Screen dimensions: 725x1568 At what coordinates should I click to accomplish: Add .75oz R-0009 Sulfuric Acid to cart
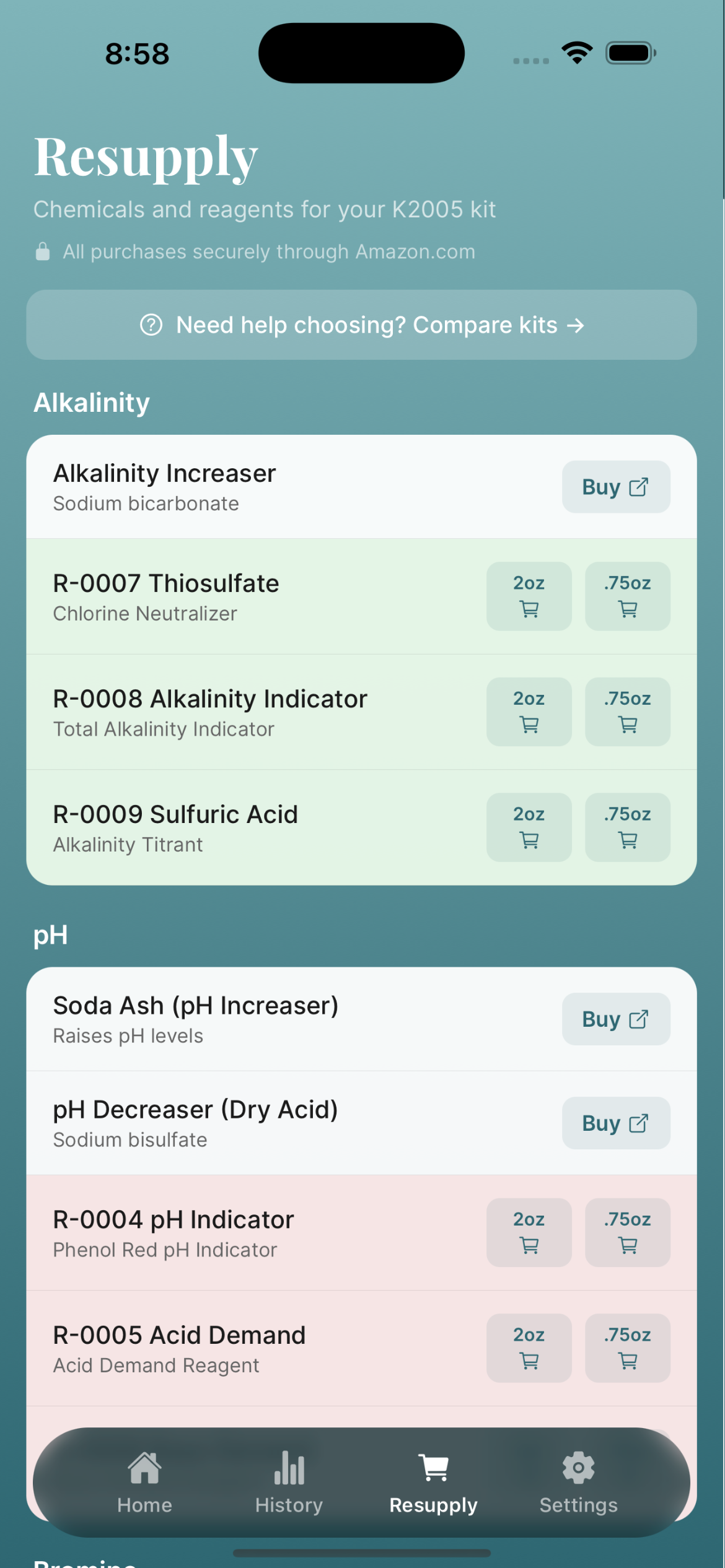click(627, 827)
